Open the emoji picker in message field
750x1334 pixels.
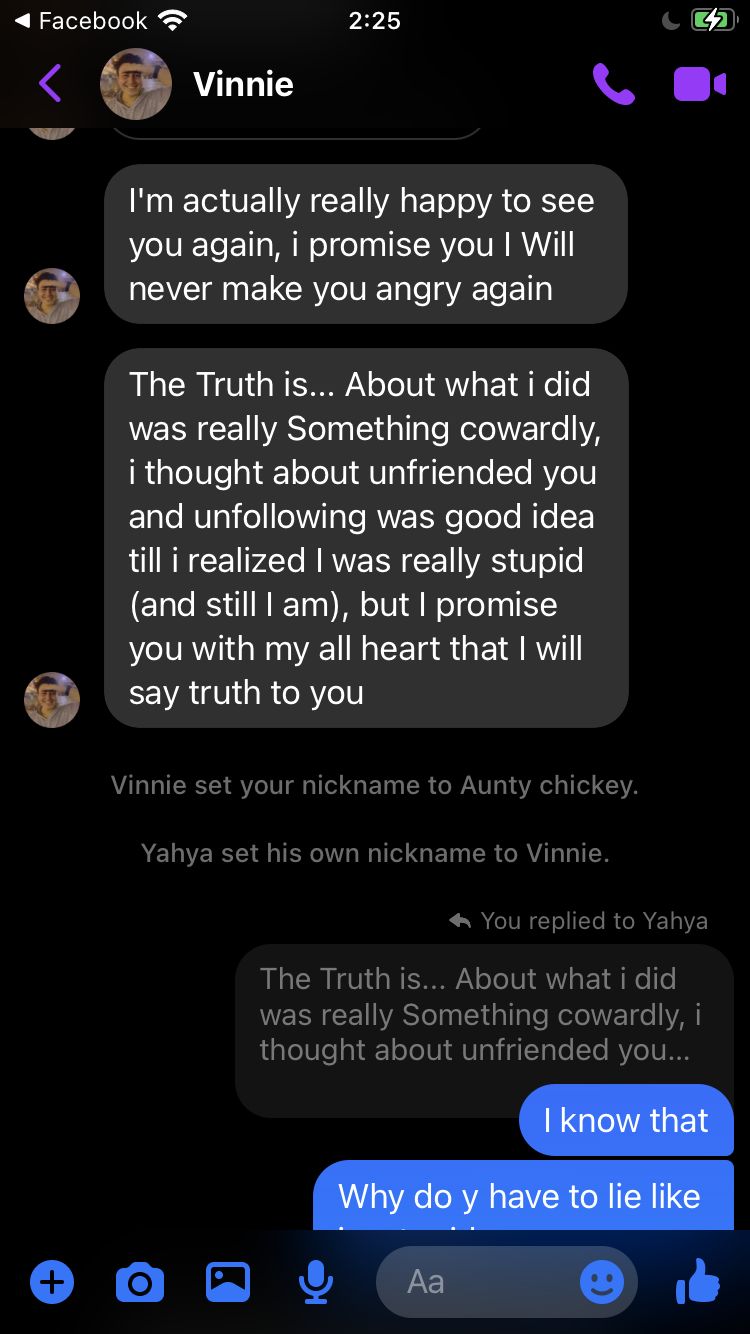click(602, 1281)
